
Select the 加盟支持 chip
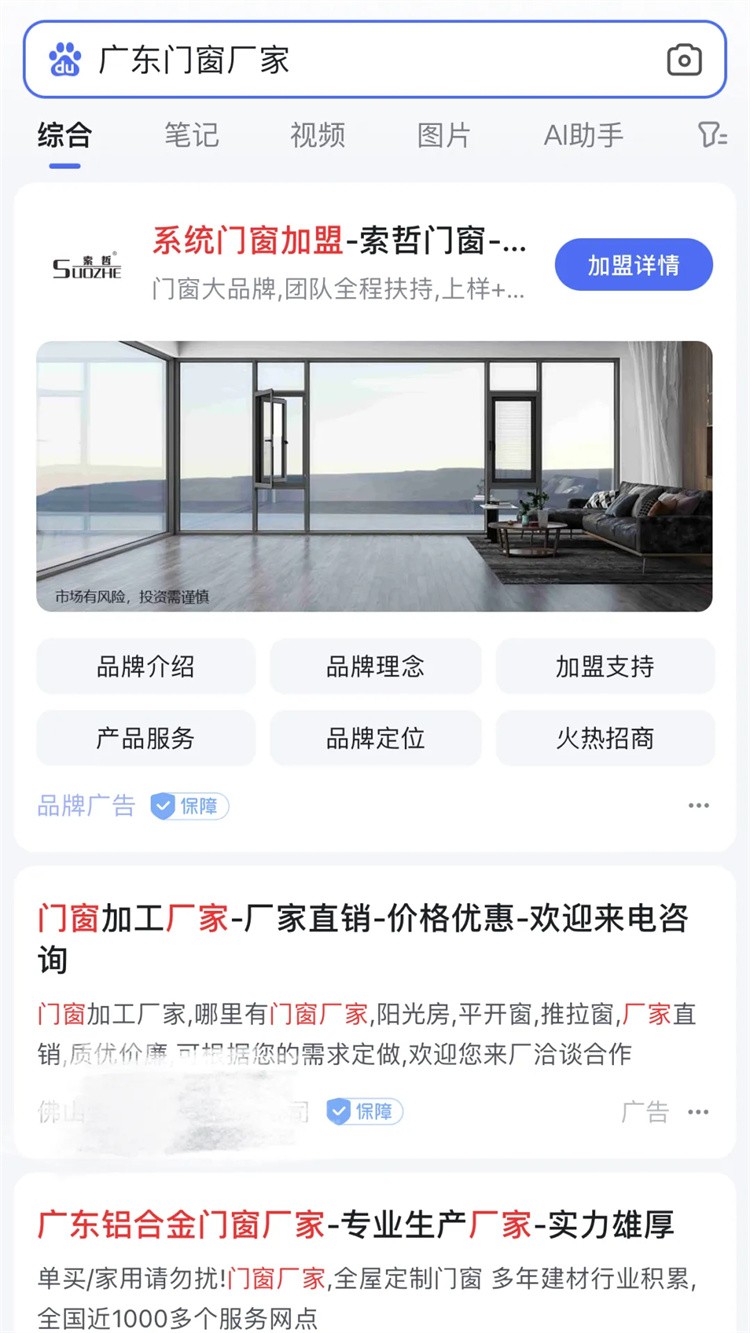[x=605, y=667]
